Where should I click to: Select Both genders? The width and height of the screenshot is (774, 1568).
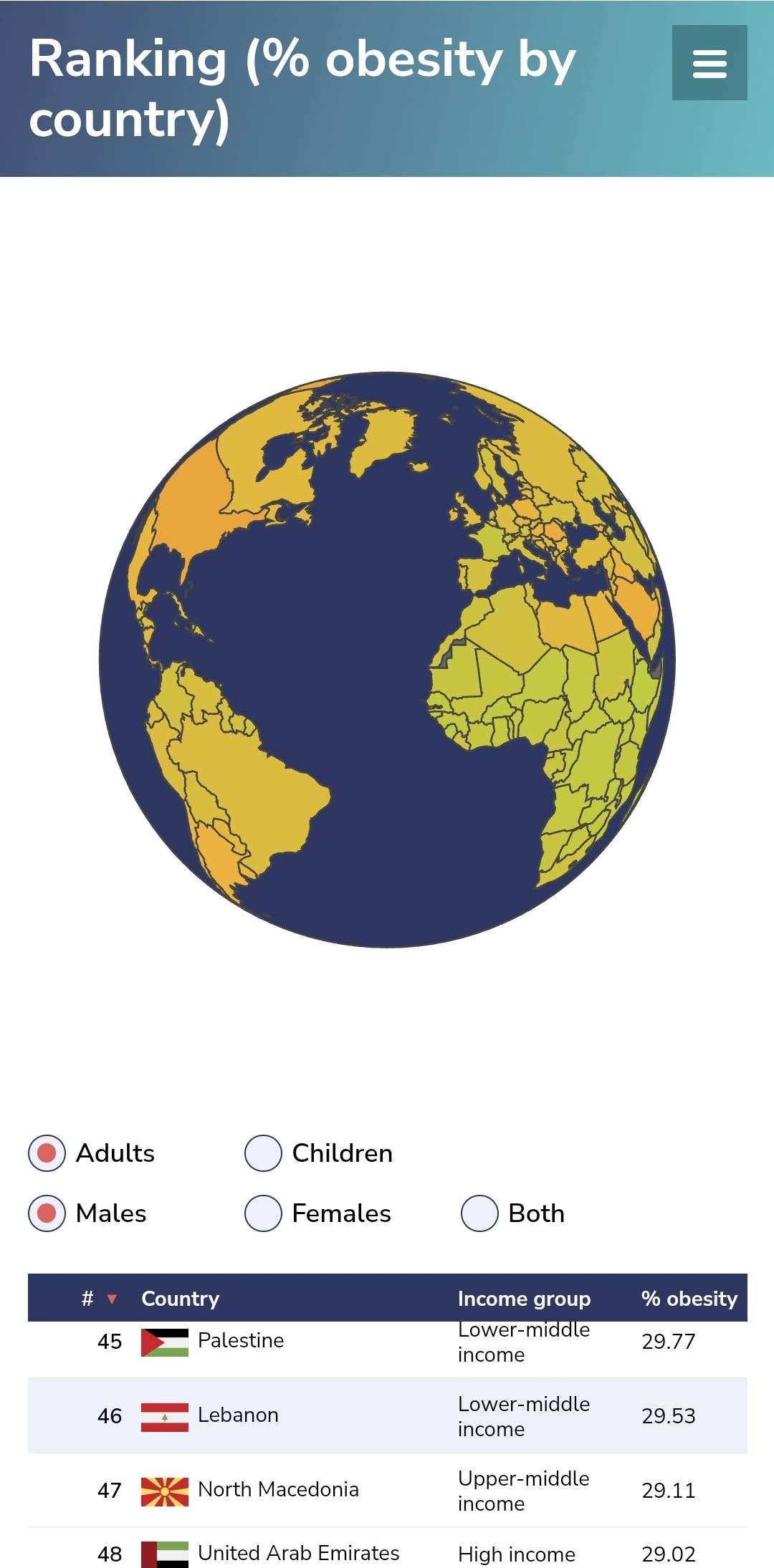pos(479,1213)
